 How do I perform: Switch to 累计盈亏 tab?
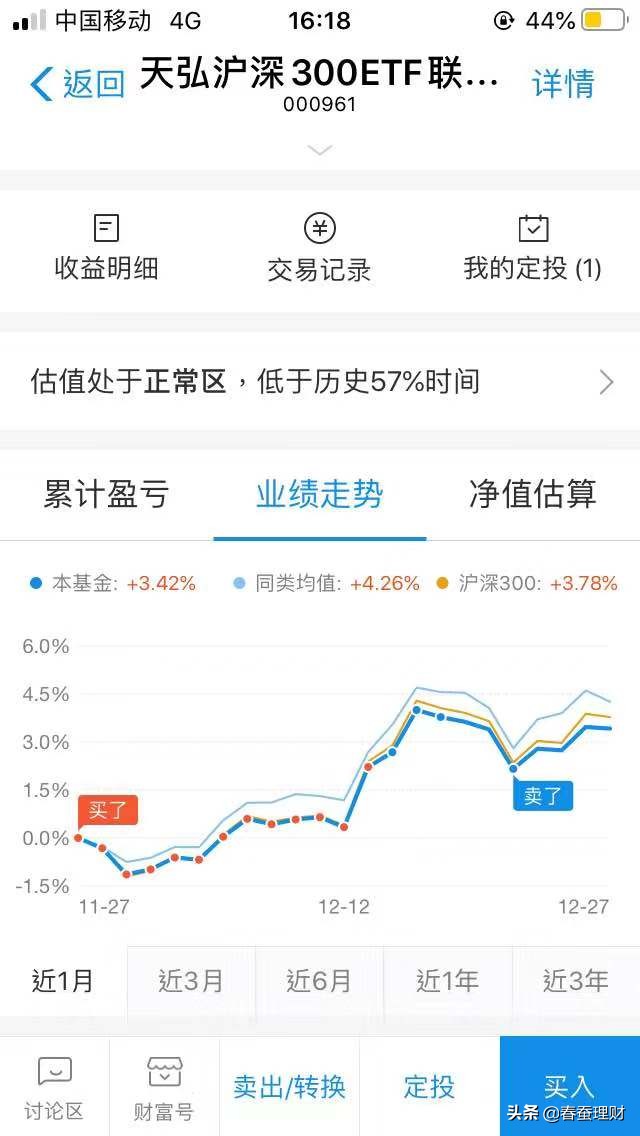click(107, 495)
